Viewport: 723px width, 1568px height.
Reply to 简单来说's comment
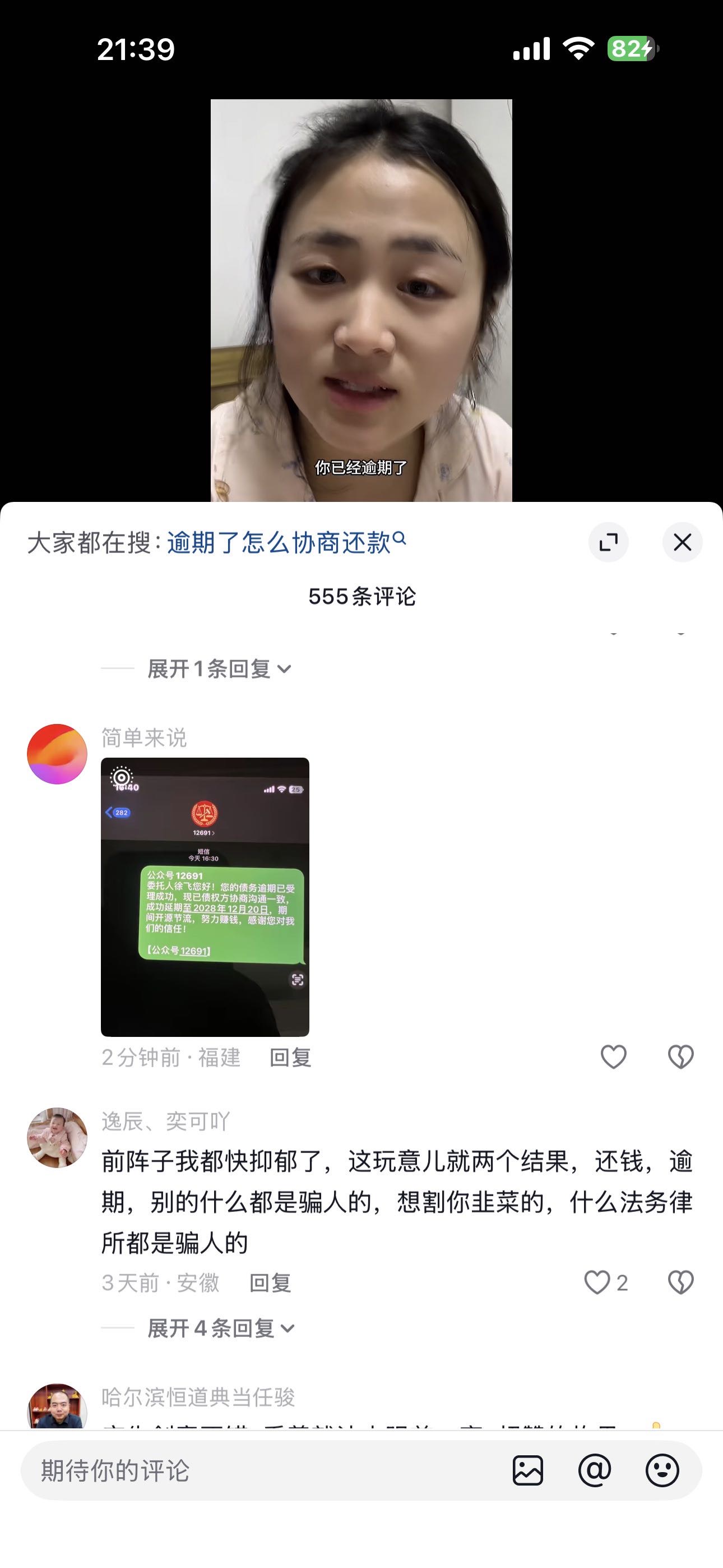[x=290, y=1057]
